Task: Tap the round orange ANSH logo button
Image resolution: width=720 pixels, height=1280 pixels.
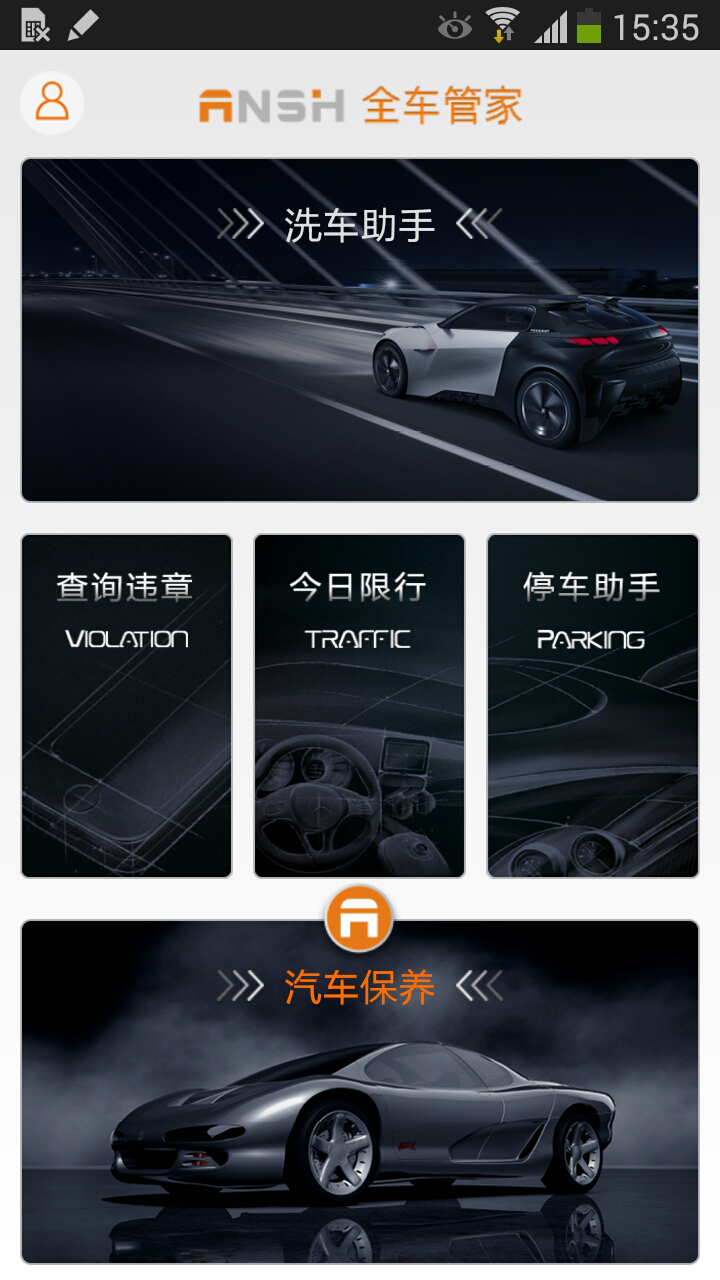Action: pos(360,918)
